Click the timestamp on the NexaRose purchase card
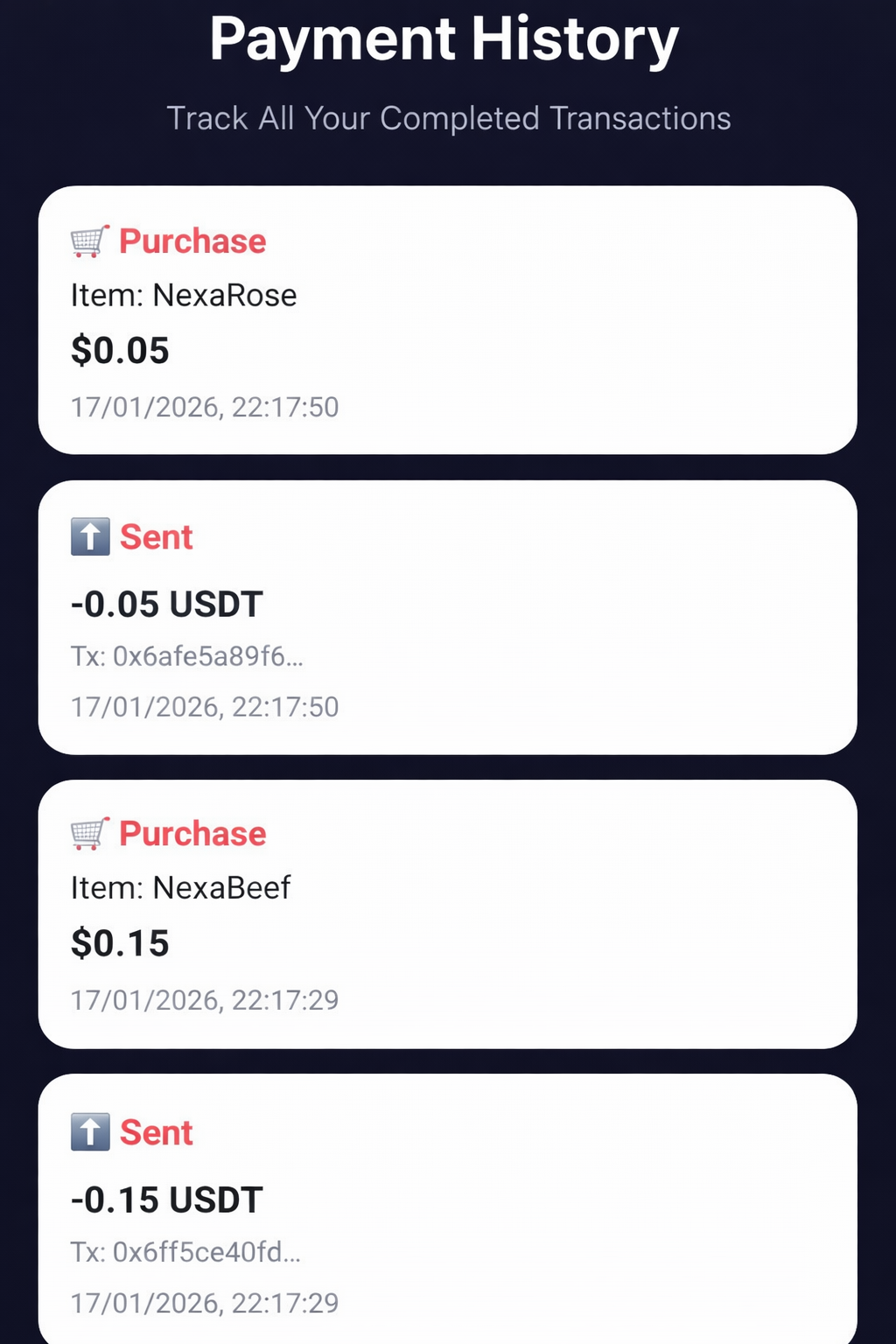This screenshot has height=1344, width=896. coord(204,407)
